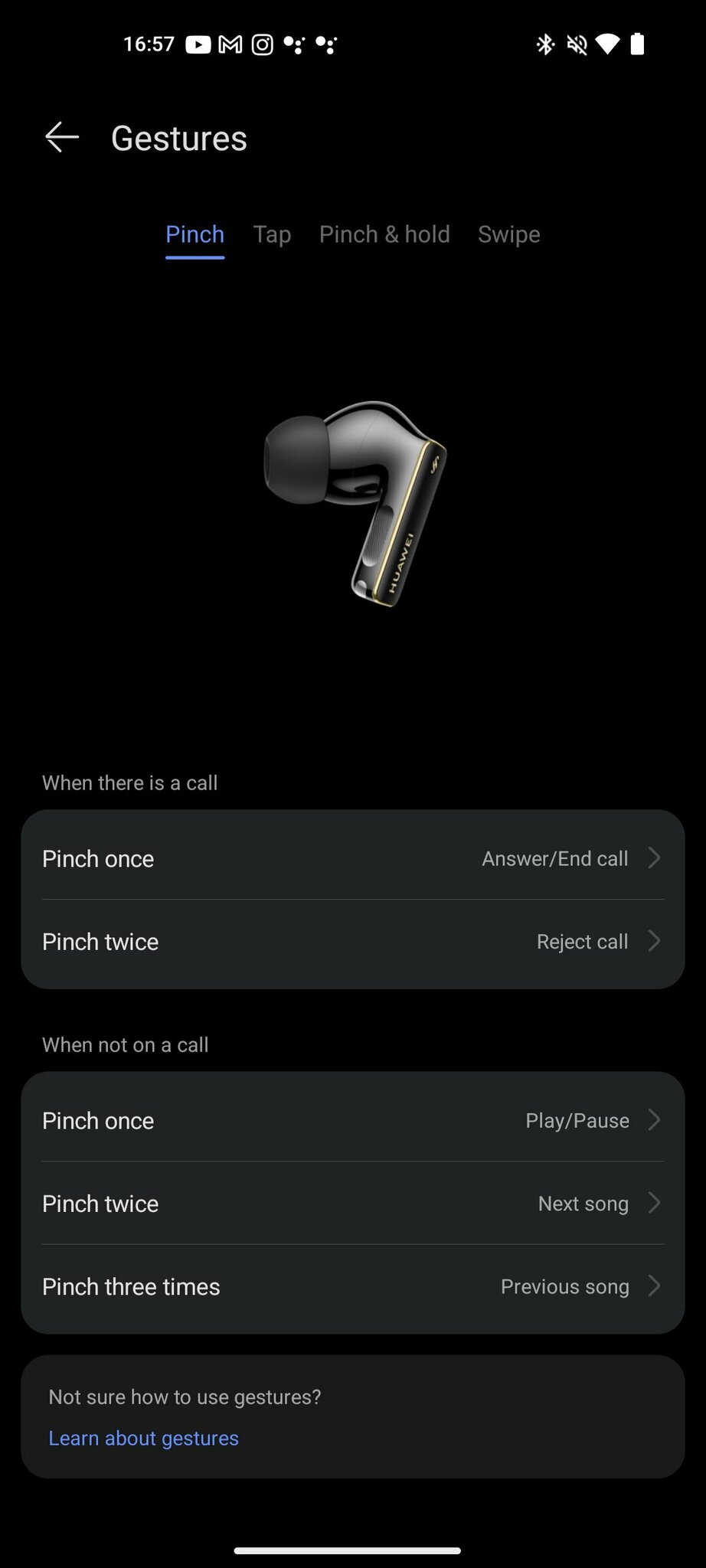Select the Pinch tab
706x1568 pixels.
[194, 234]
